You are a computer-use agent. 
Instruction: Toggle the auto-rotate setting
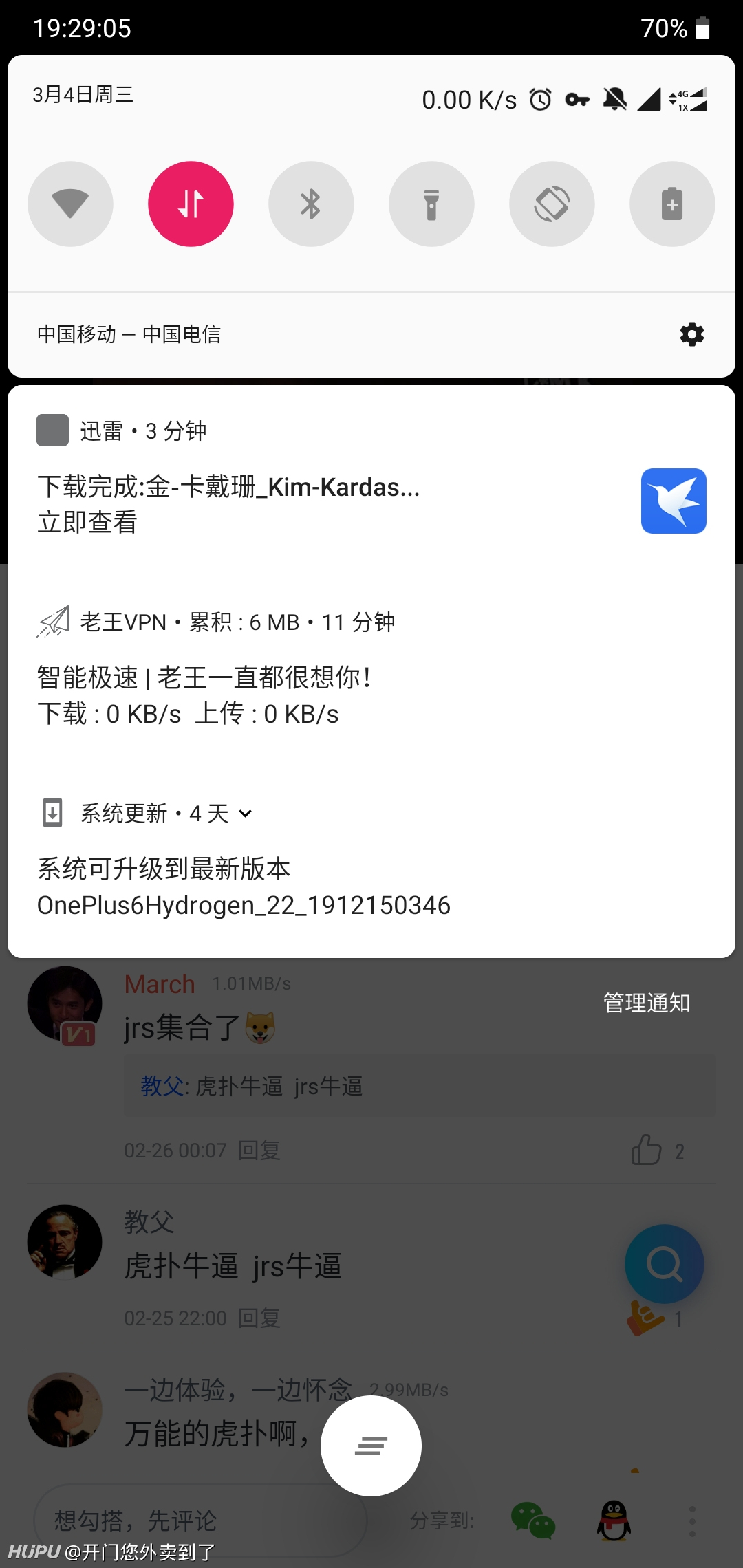point(552,204)
